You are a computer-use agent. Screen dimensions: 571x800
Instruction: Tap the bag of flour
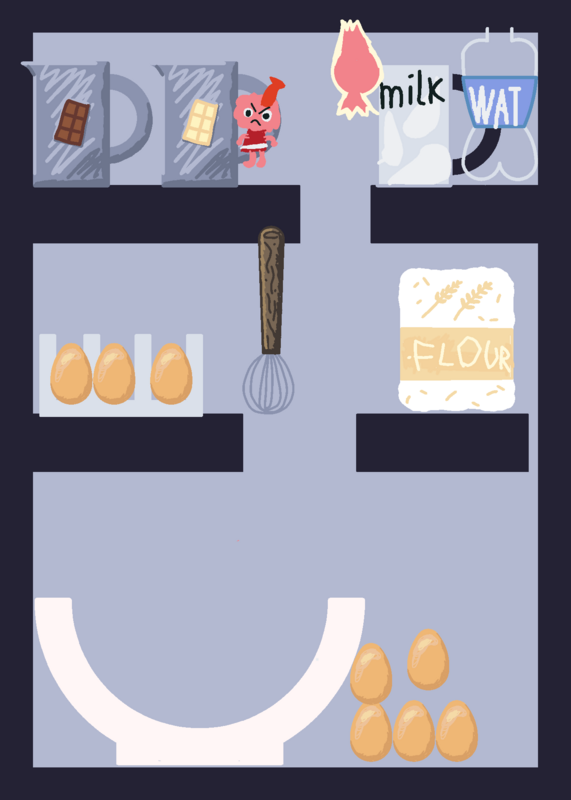pyautogui.click(x=457, y=339)
